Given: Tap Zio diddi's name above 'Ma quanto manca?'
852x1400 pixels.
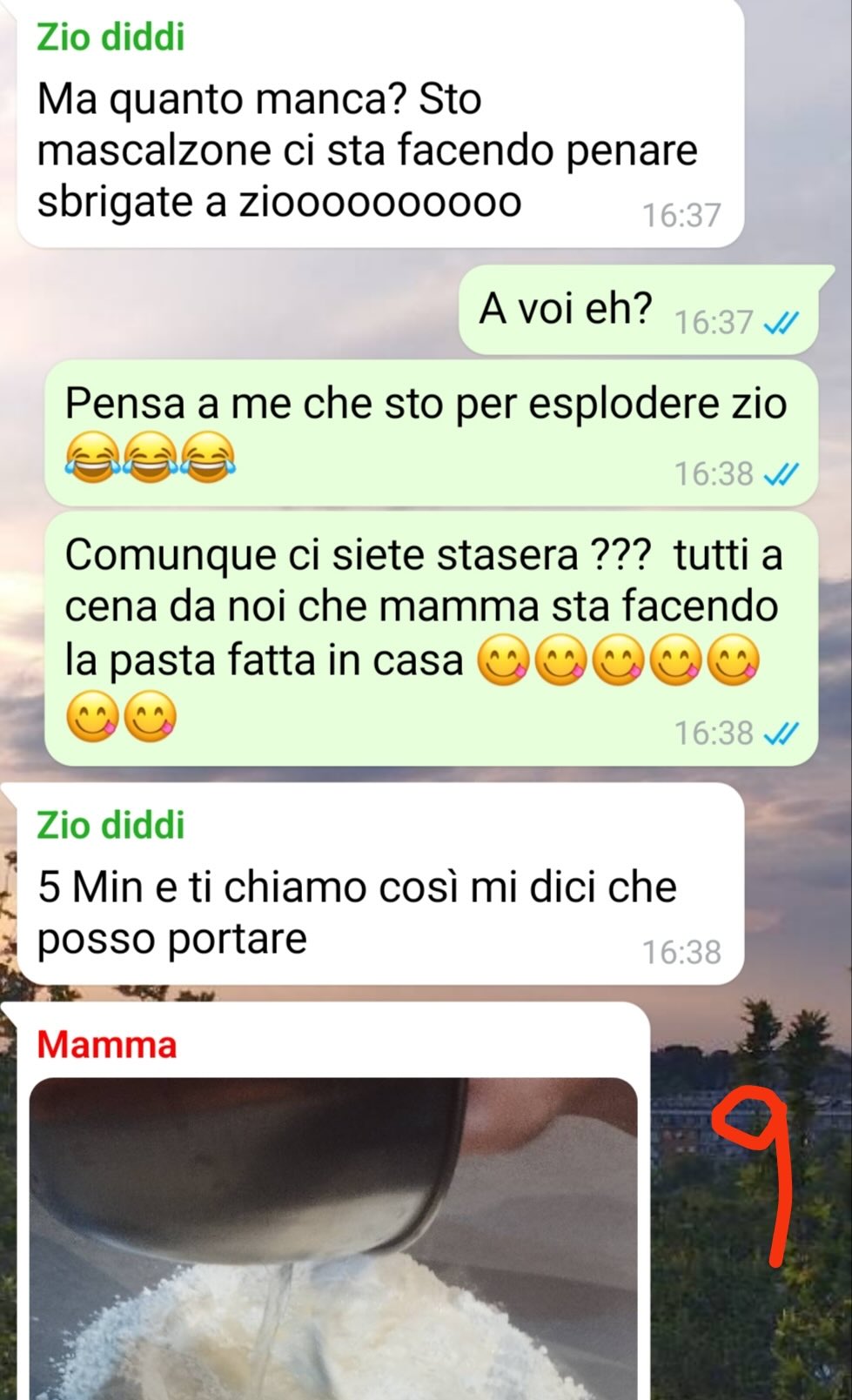Looking at the screenshot, I should coord(111,37).
